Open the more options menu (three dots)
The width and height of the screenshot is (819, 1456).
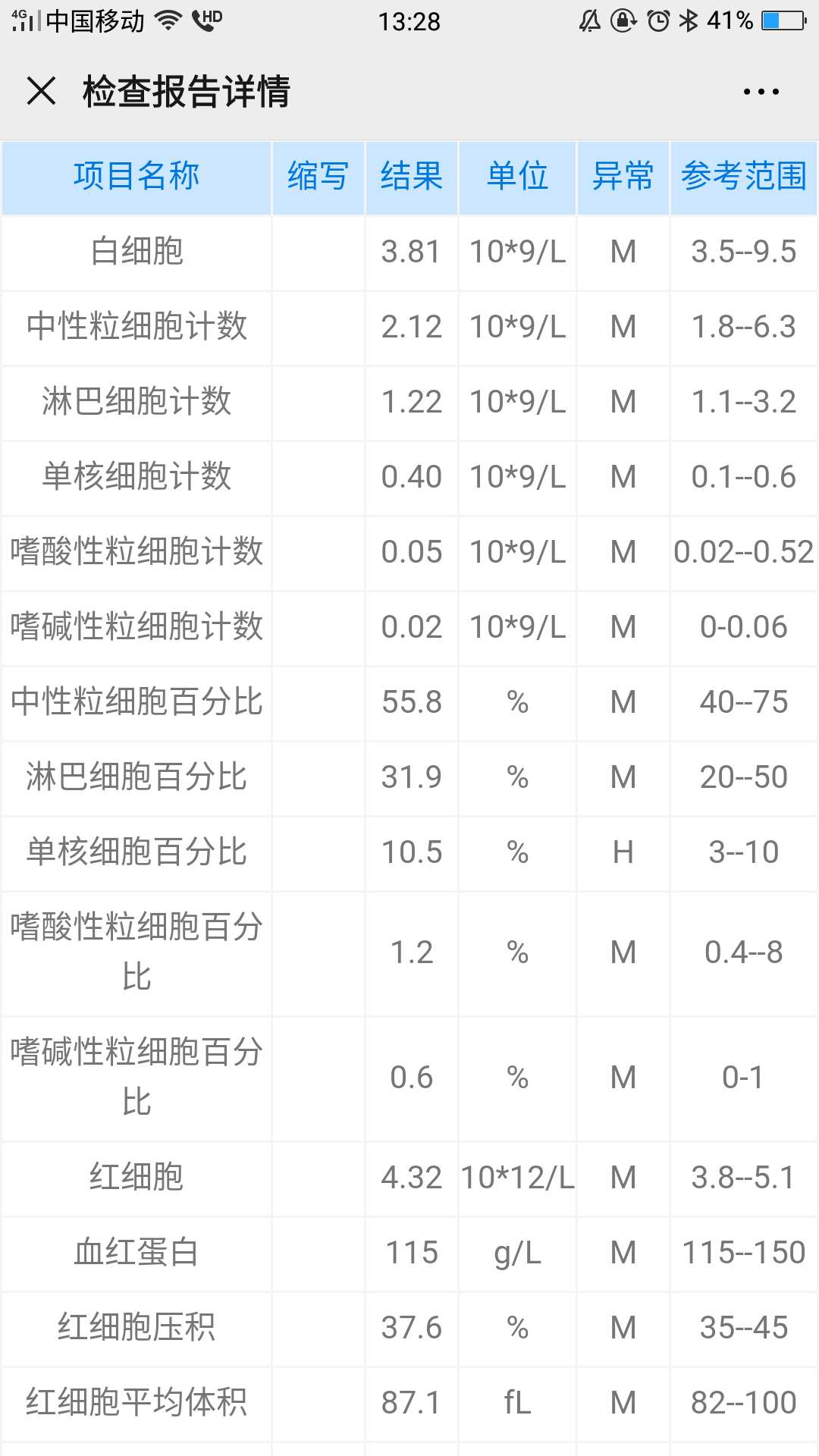[x=761, y=93]
